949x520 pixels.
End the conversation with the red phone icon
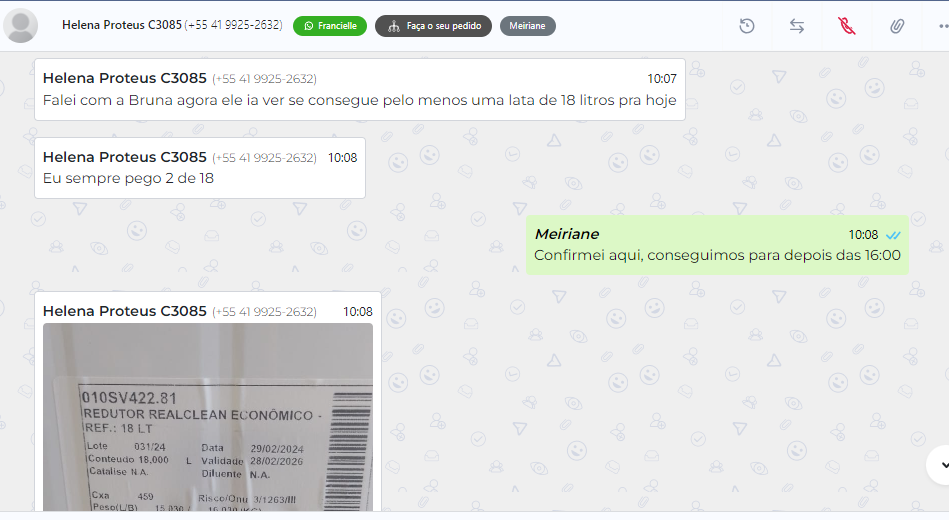pyautogui.click(x=847, y=26)
